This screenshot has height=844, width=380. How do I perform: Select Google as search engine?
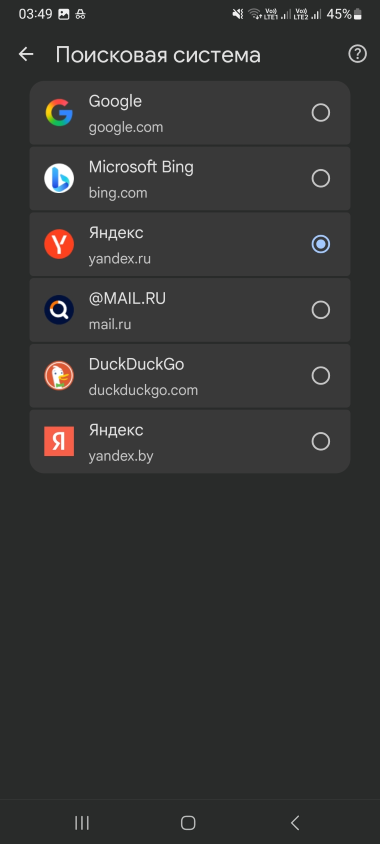tap(190, 113)
